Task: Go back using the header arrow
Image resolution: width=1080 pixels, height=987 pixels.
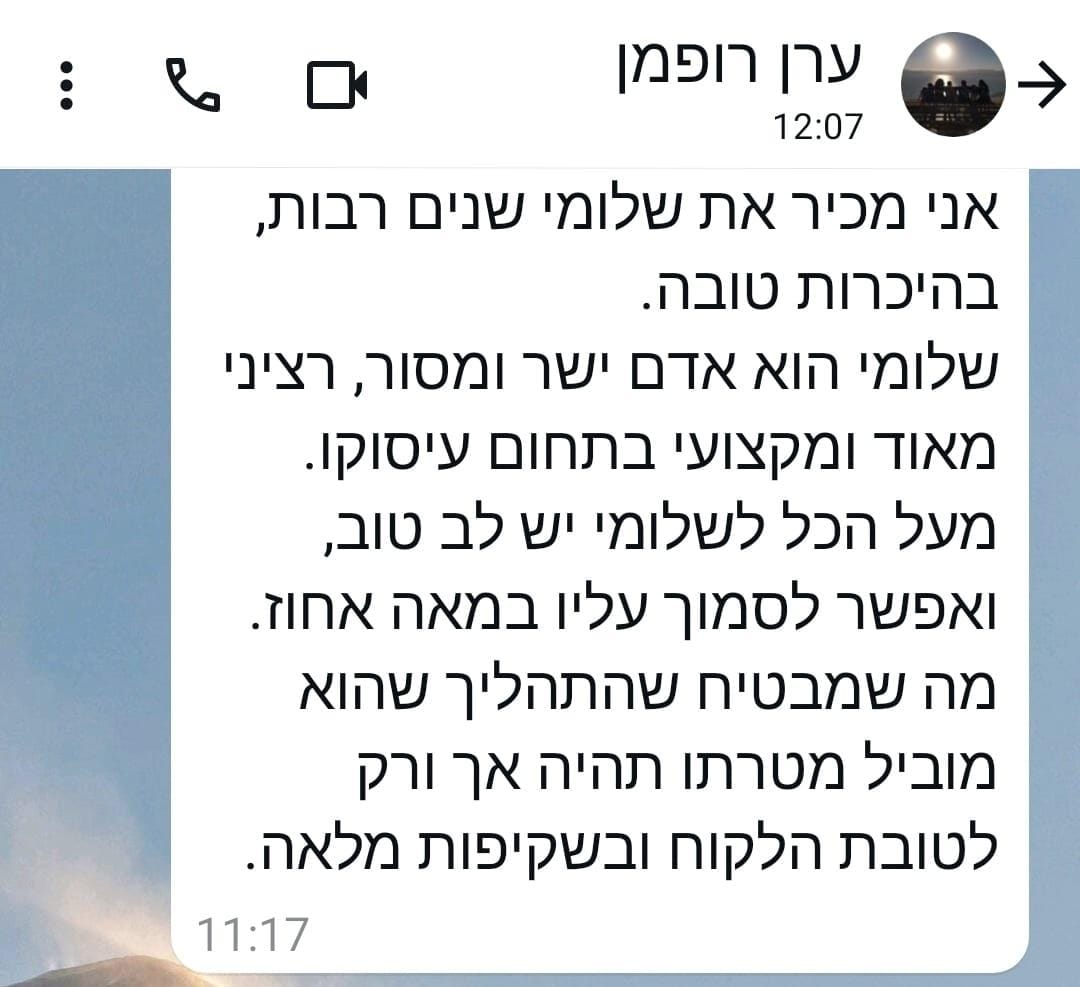Action: [x=1042, y=87]
